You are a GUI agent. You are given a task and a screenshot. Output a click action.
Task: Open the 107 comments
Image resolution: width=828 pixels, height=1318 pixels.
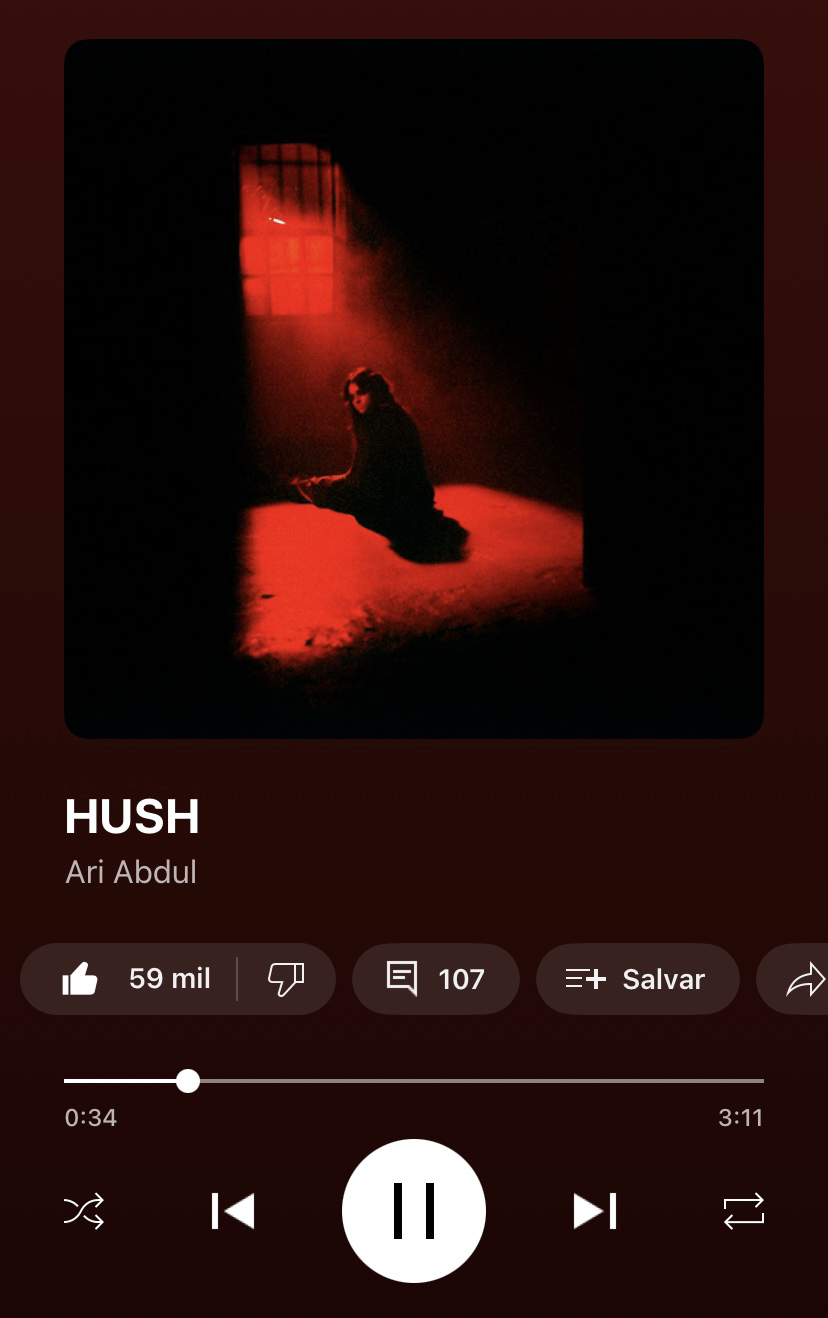click(x=435, y=979)
